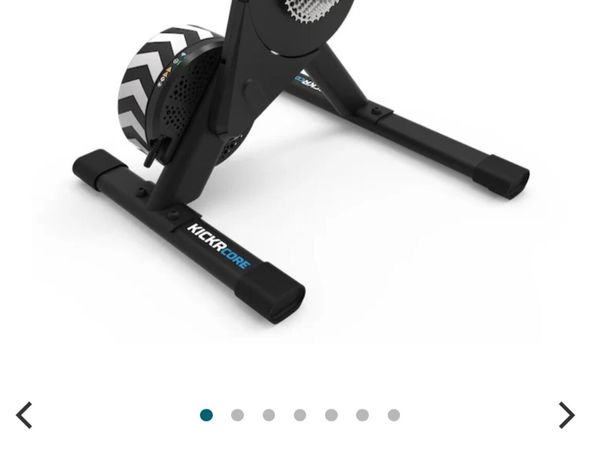
Task: Go to the next product image
Action: (x=566, y=414)
